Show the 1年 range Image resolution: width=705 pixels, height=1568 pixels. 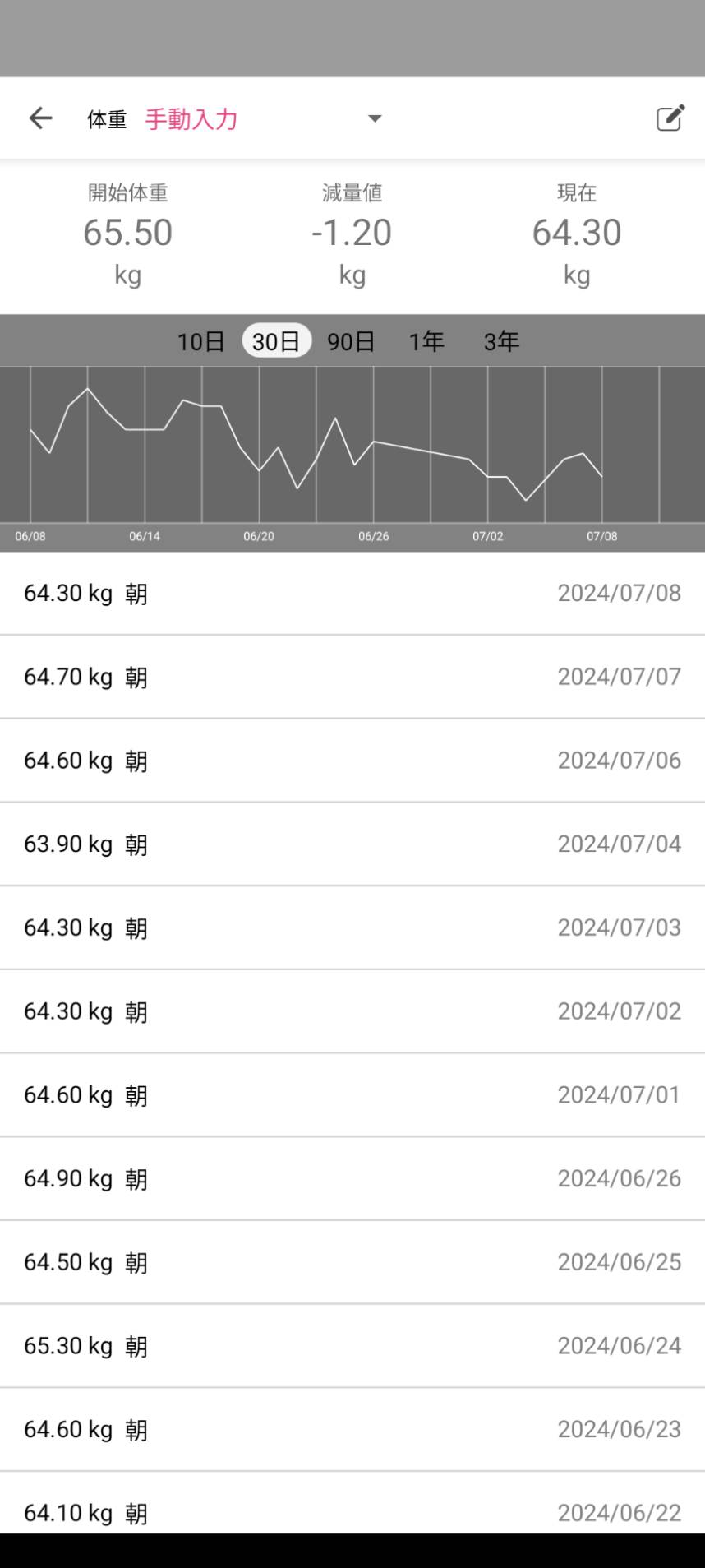coord(426,341)
